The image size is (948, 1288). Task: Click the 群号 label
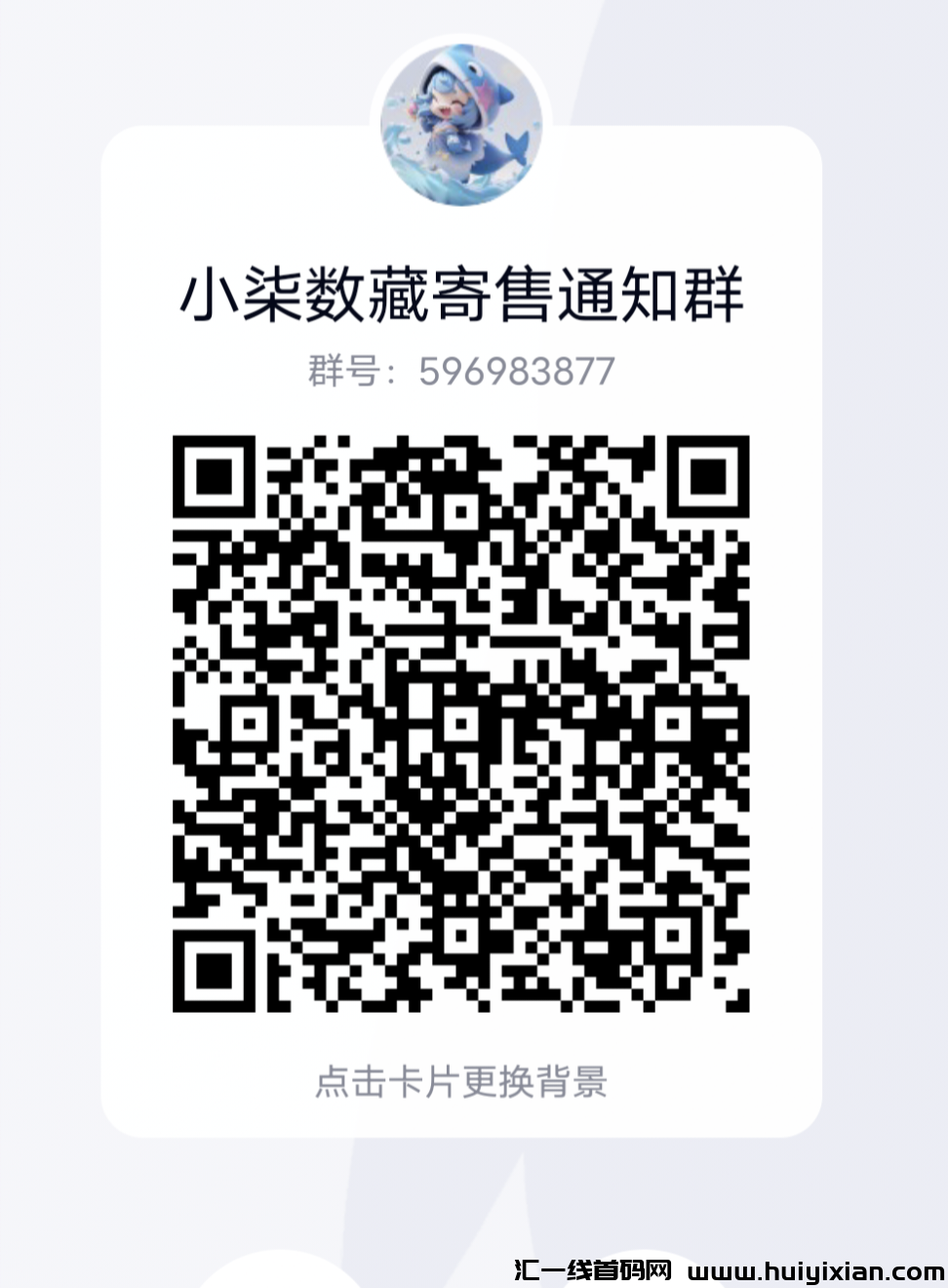(x=351, y=369)
